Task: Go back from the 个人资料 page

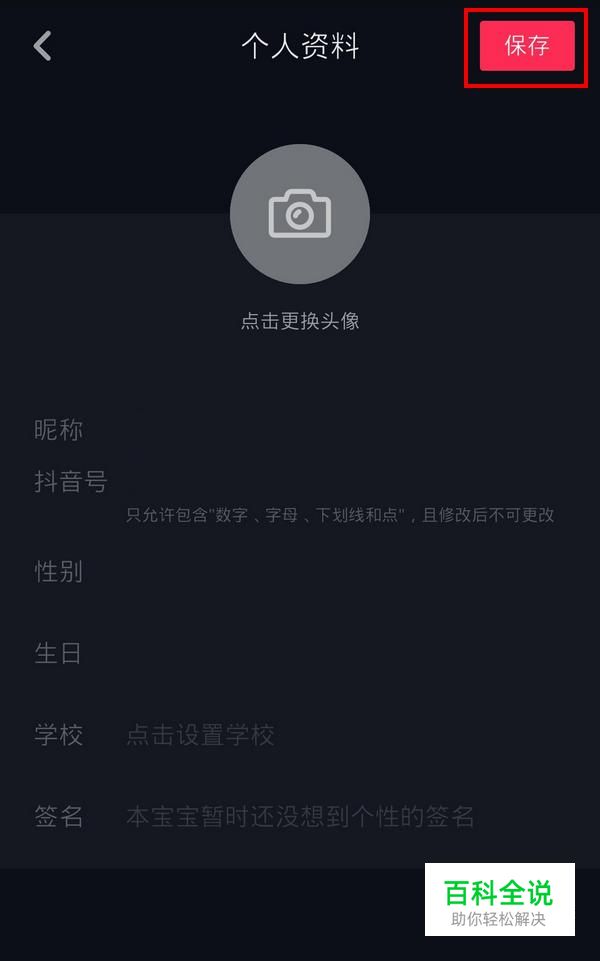Action: click(42, 46)
